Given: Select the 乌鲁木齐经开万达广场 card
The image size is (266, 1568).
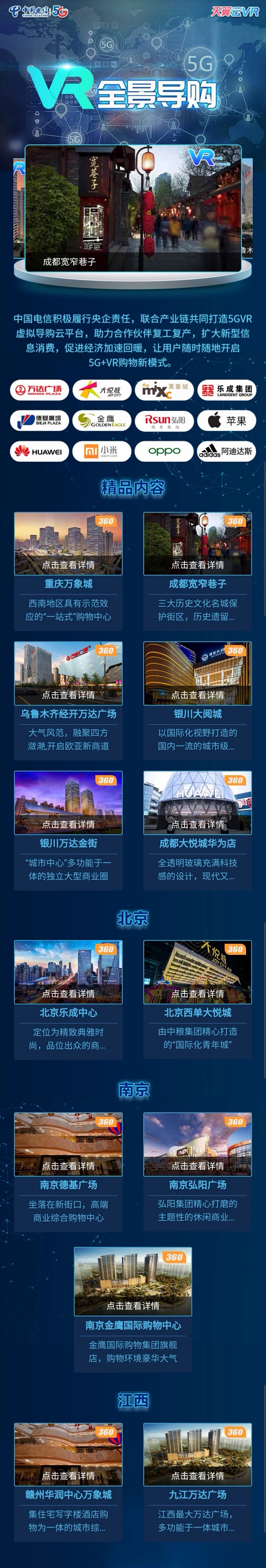Looking at the screenshot, I should (68, 673).
